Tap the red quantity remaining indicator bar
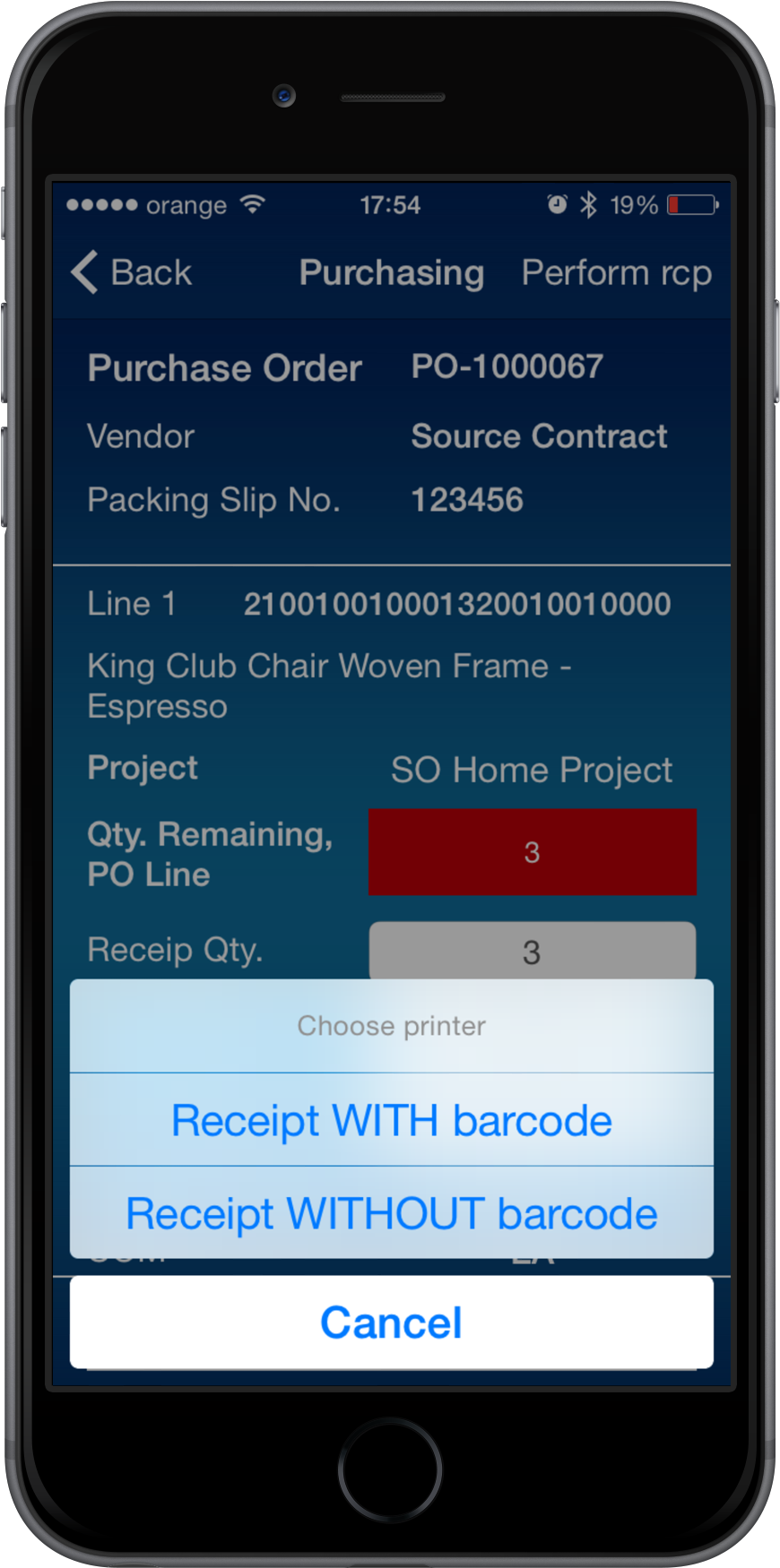This screenshot has height=1568, width=780. pyautogui.click(x=532, y=852)
